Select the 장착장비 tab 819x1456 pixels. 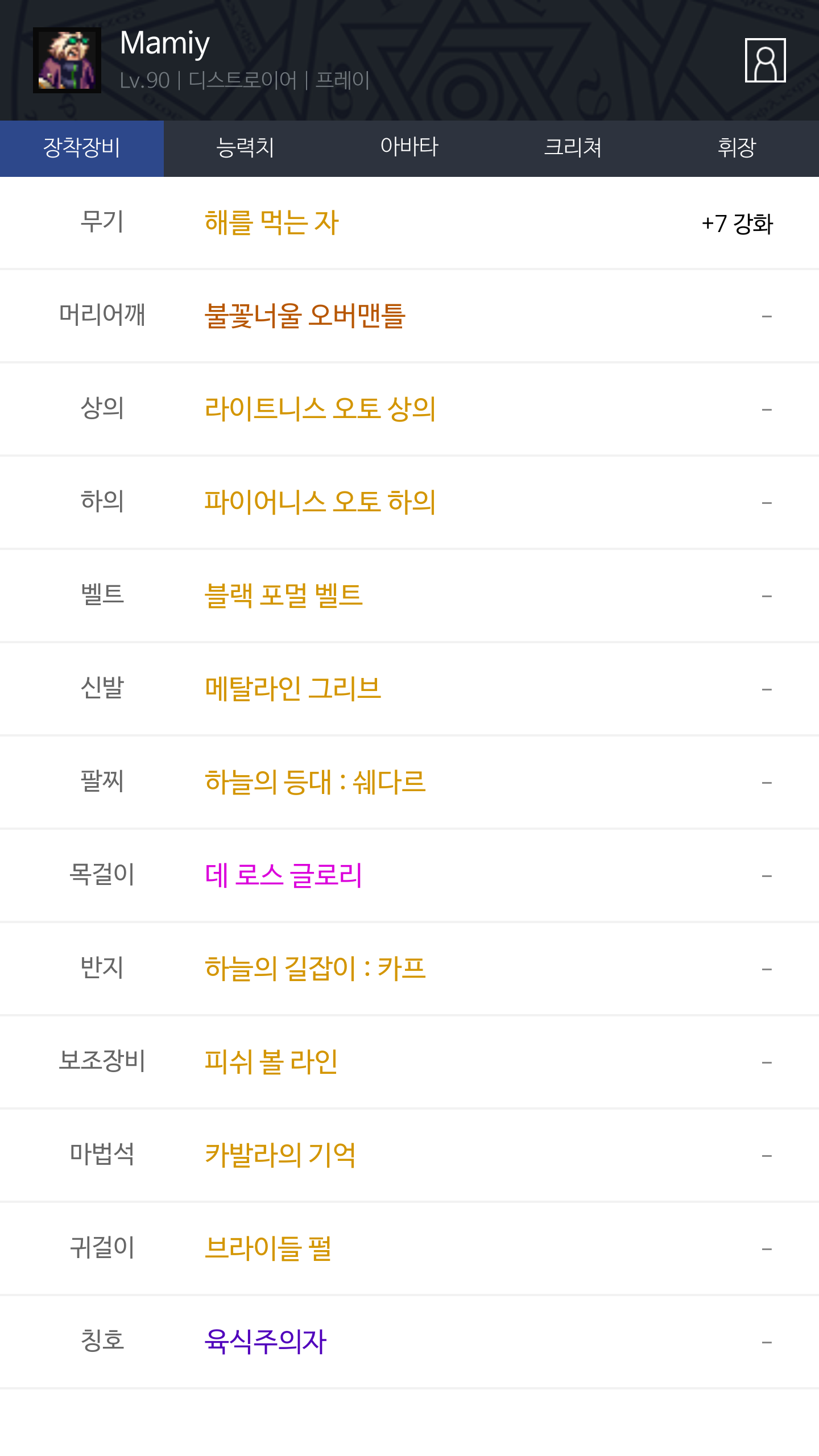pos(82,148)
